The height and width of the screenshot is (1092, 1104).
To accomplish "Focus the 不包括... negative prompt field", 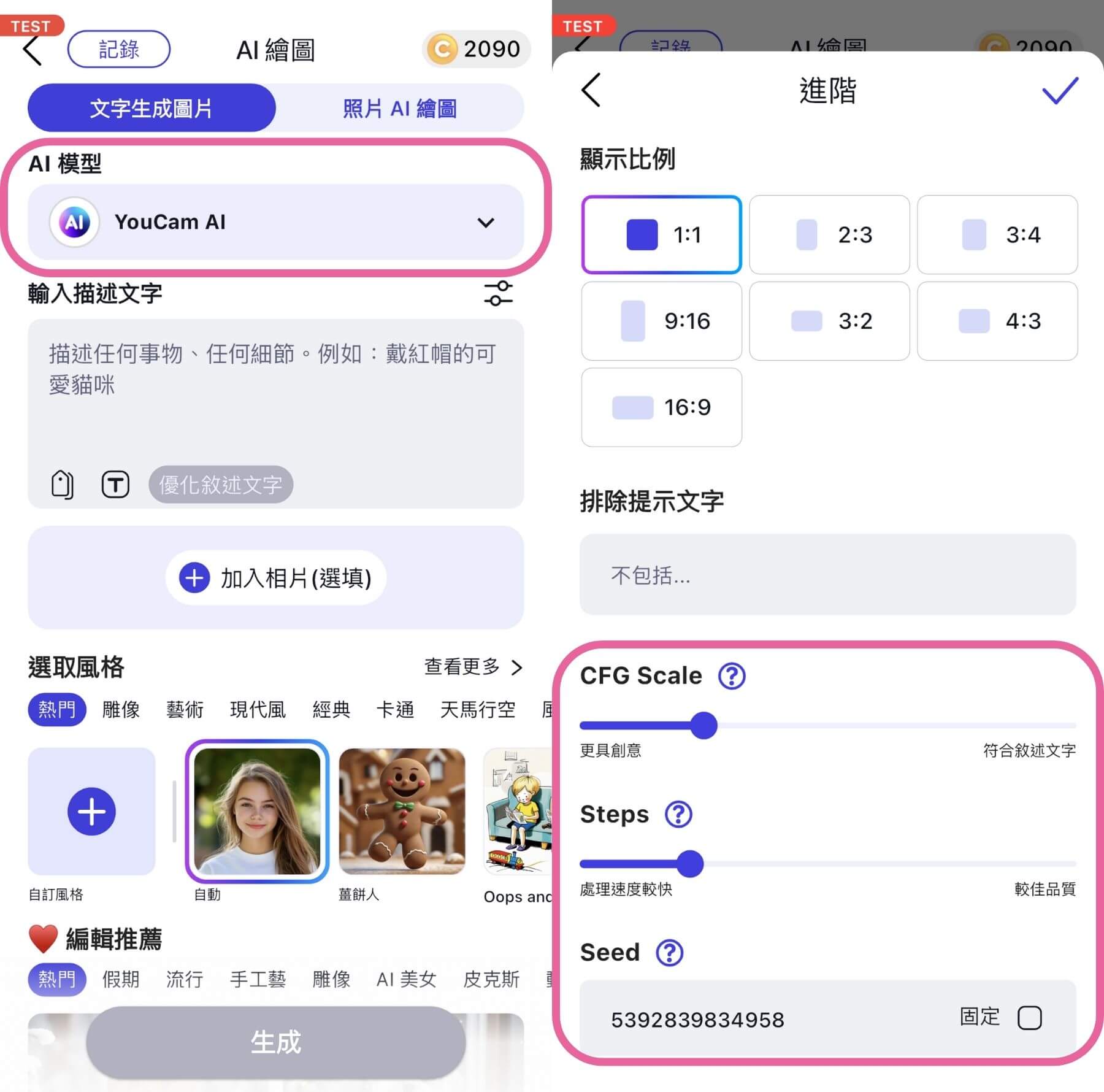I will [828, 575].
